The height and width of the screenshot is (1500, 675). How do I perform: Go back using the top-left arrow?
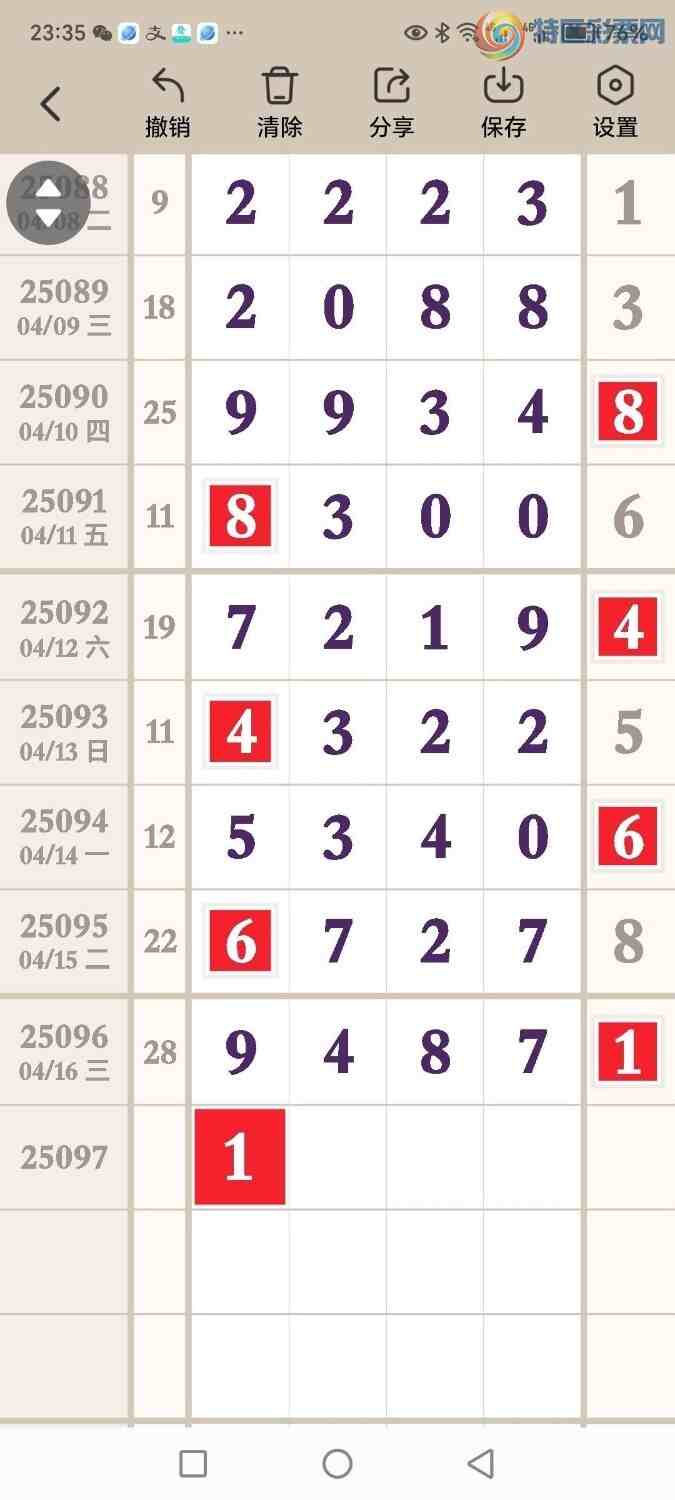[50, 103]
